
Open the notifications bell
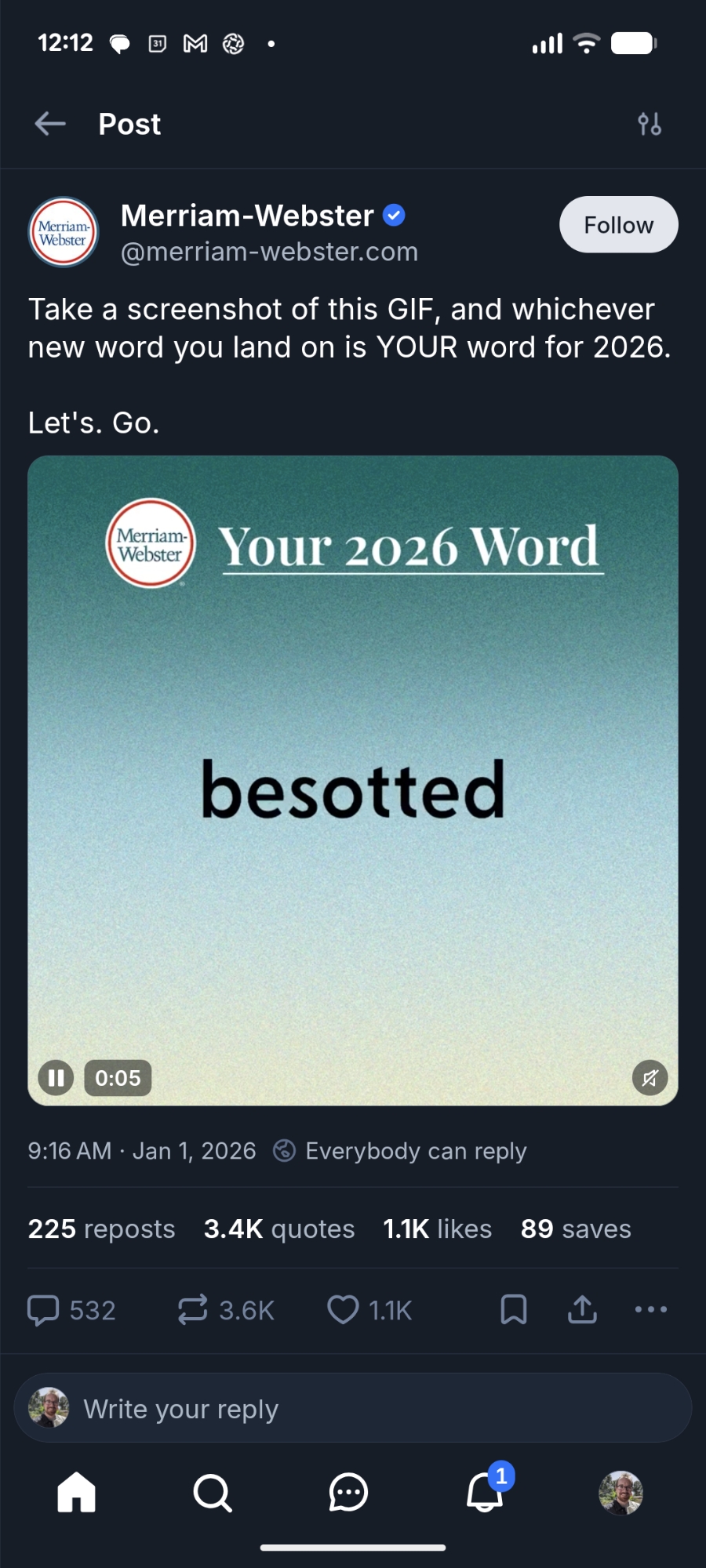[485, 1492]
